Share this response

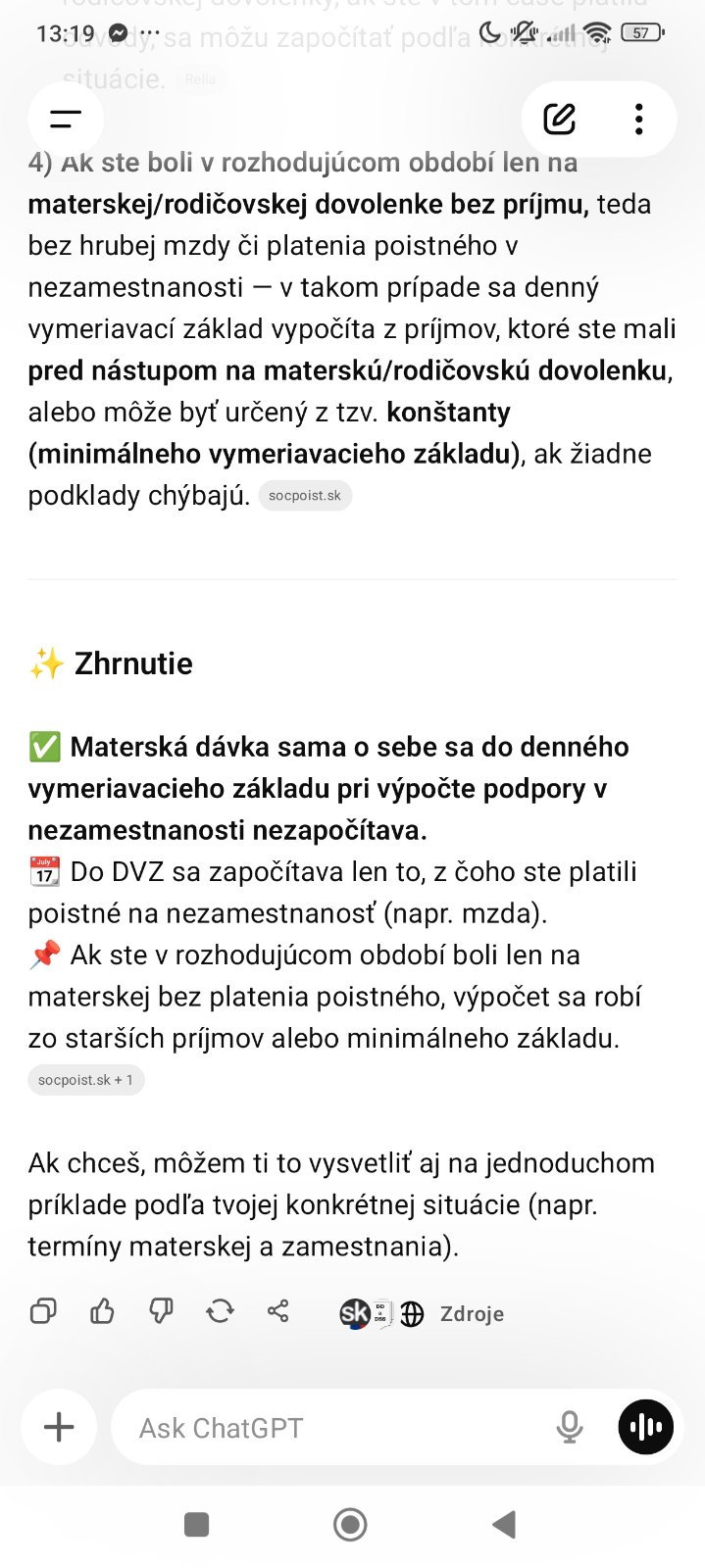pyautogui.click(x=278, y=1311)
